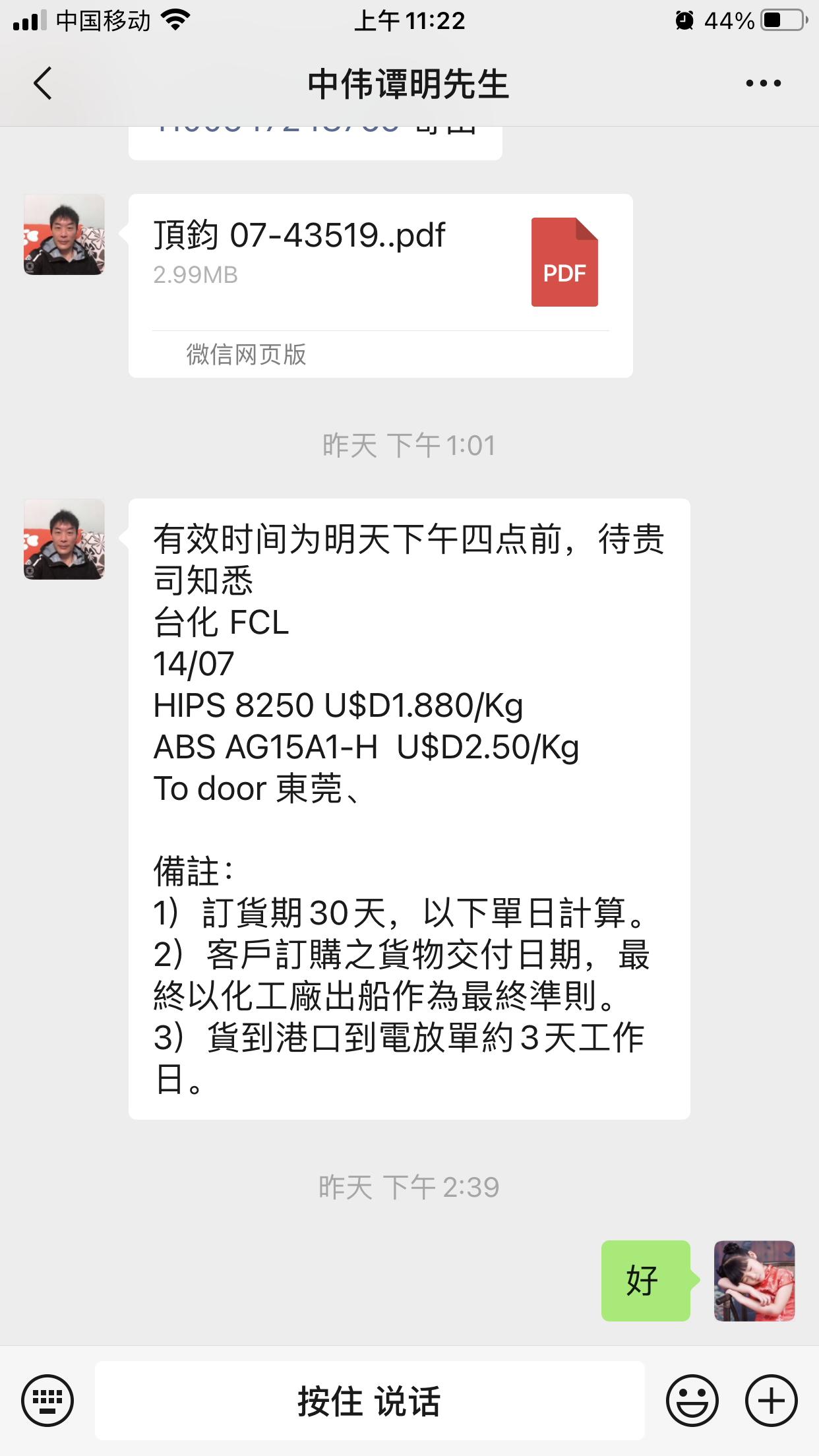The height and width of the screenshot is (1456, 819).
Task: Go back to the chat list
Action: coord(43,84)
